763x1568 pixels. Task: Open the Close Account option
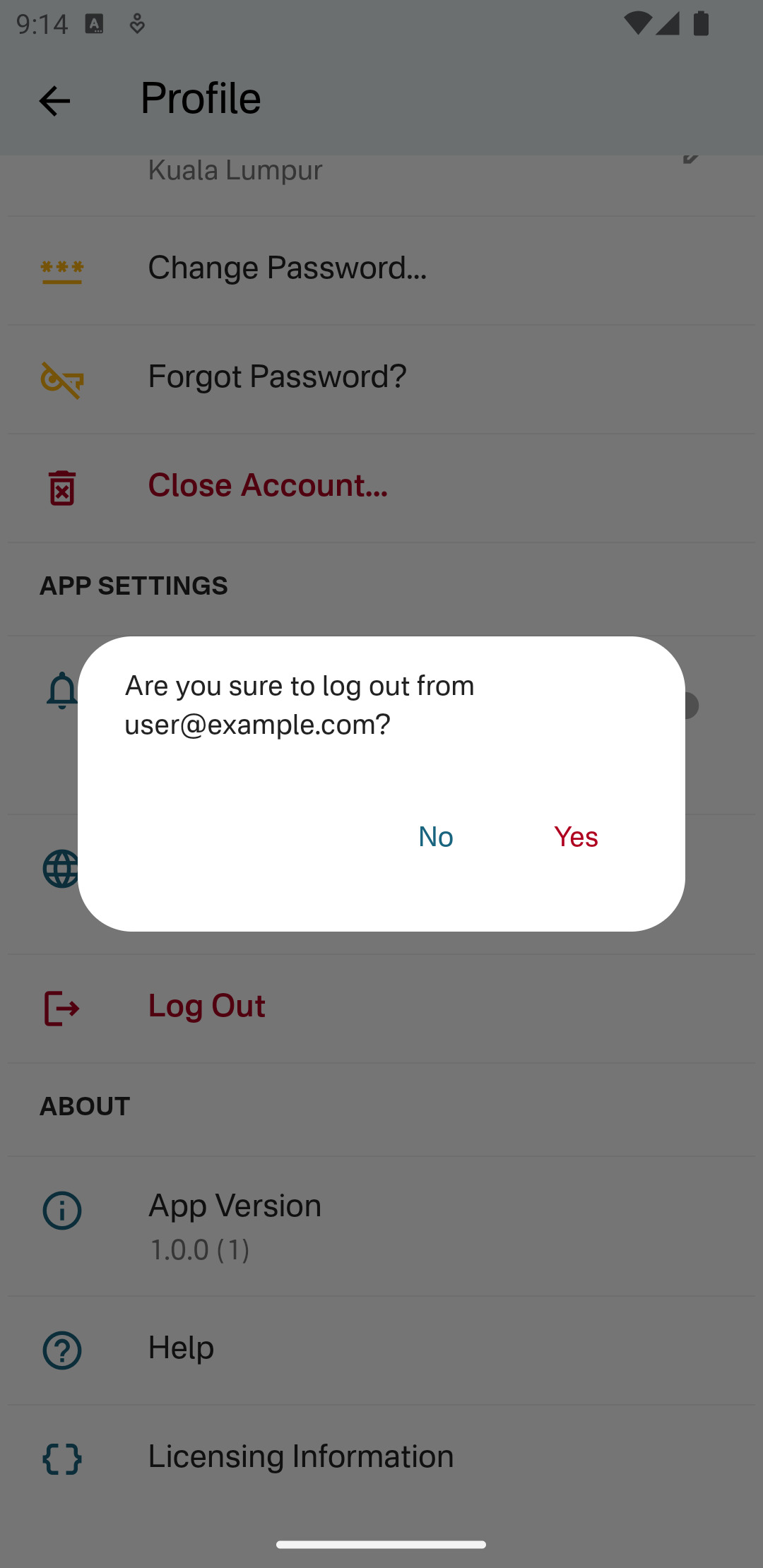[267, 486]
